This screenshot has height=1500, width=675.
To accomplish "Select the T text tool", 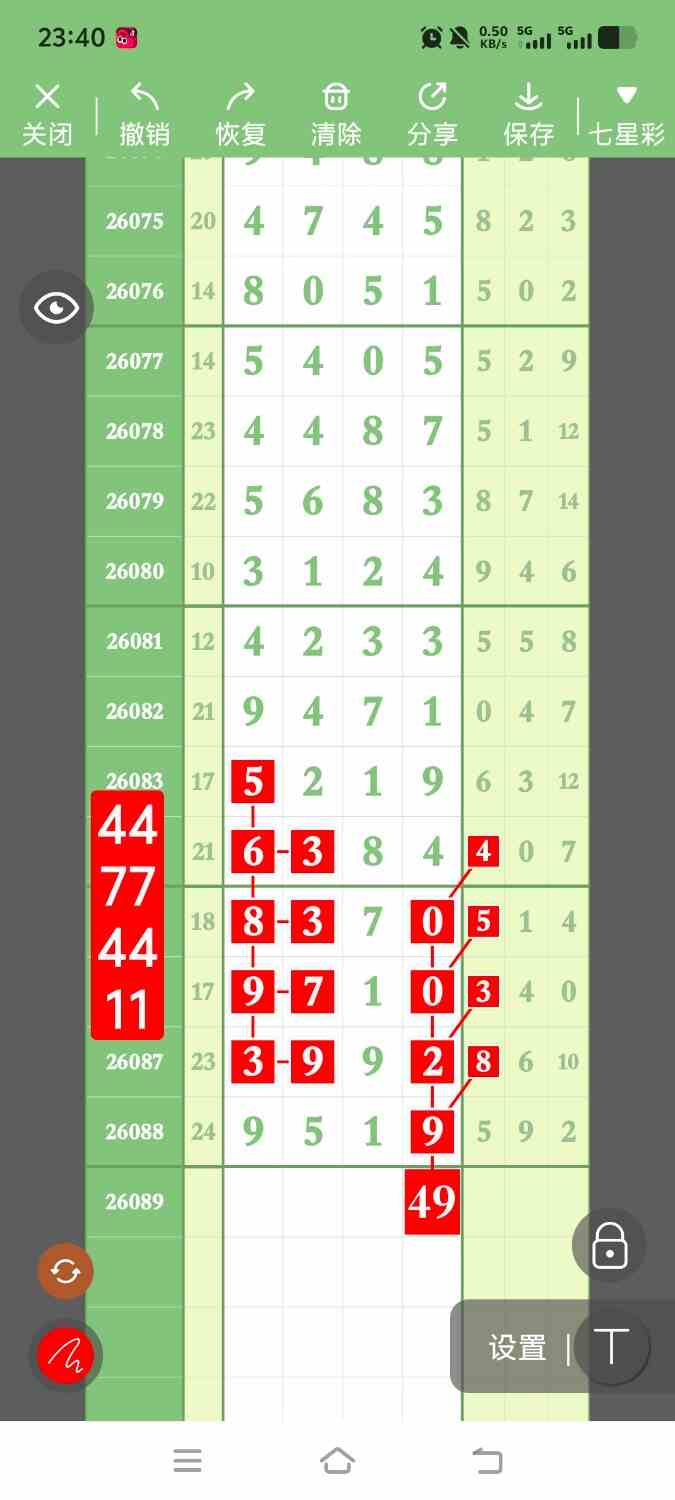I will pyautogui.click(x=612, y=1347).
